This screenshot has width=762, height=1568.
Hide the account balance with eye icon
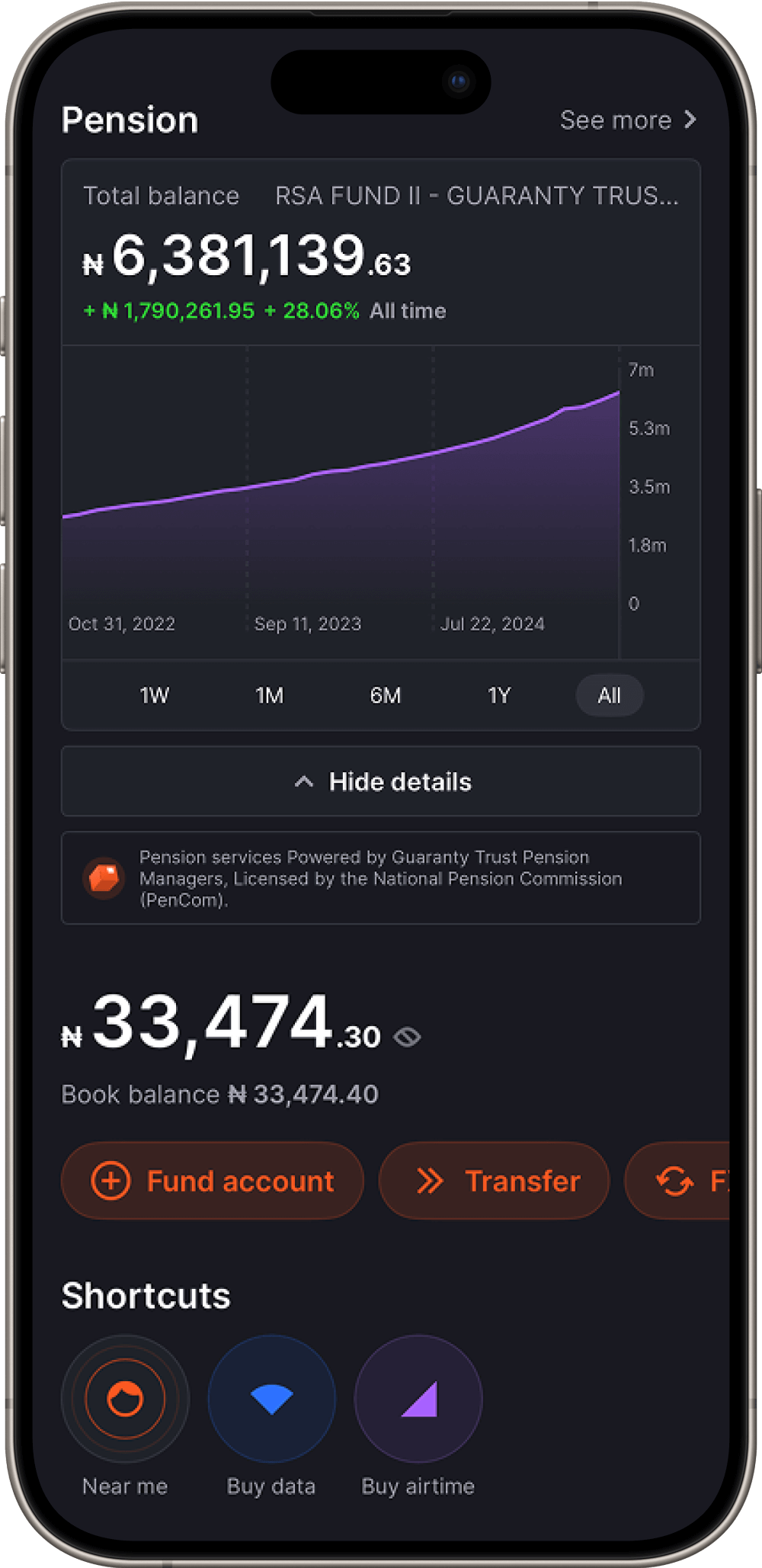pos(407,1037)
